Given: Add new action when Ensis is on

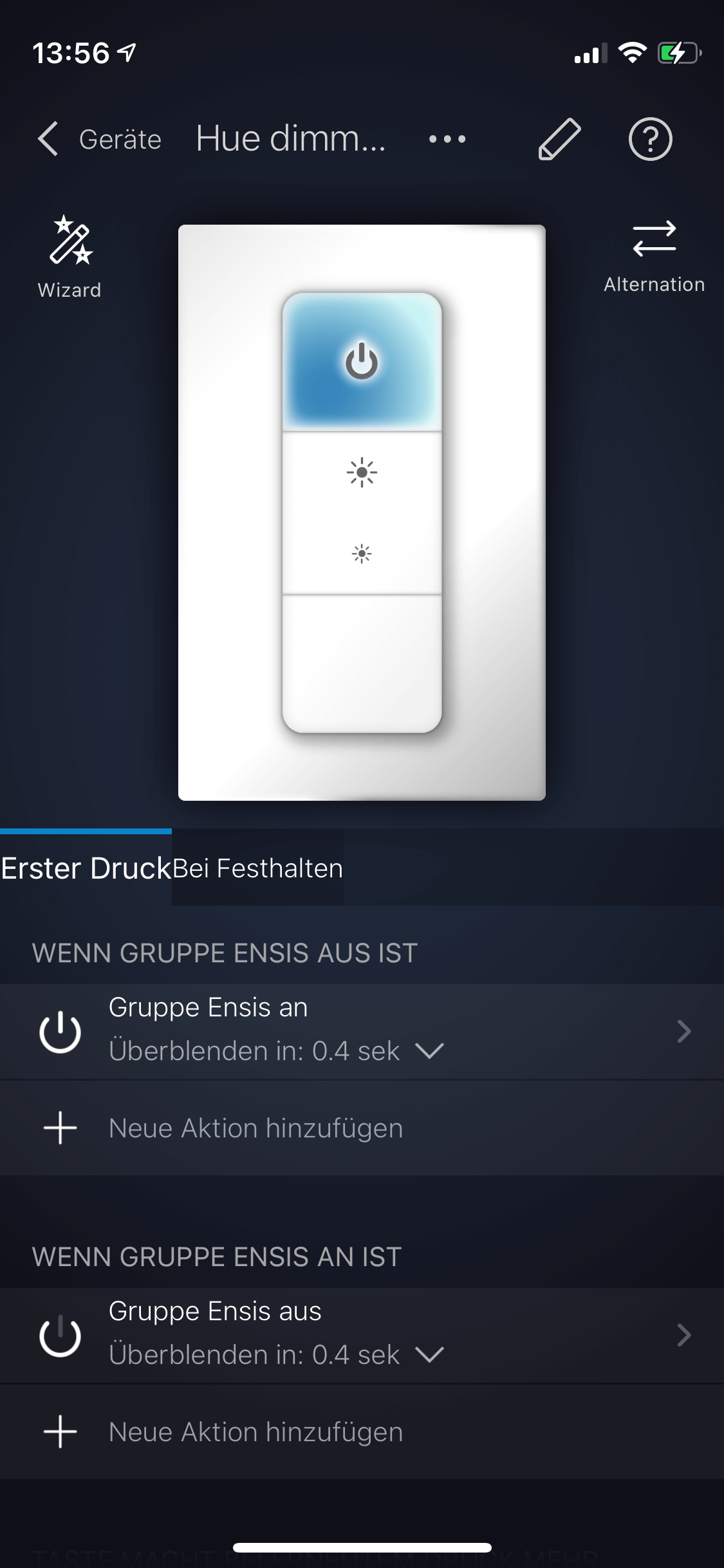Looking at the screenshot, I should (255, 1432).
